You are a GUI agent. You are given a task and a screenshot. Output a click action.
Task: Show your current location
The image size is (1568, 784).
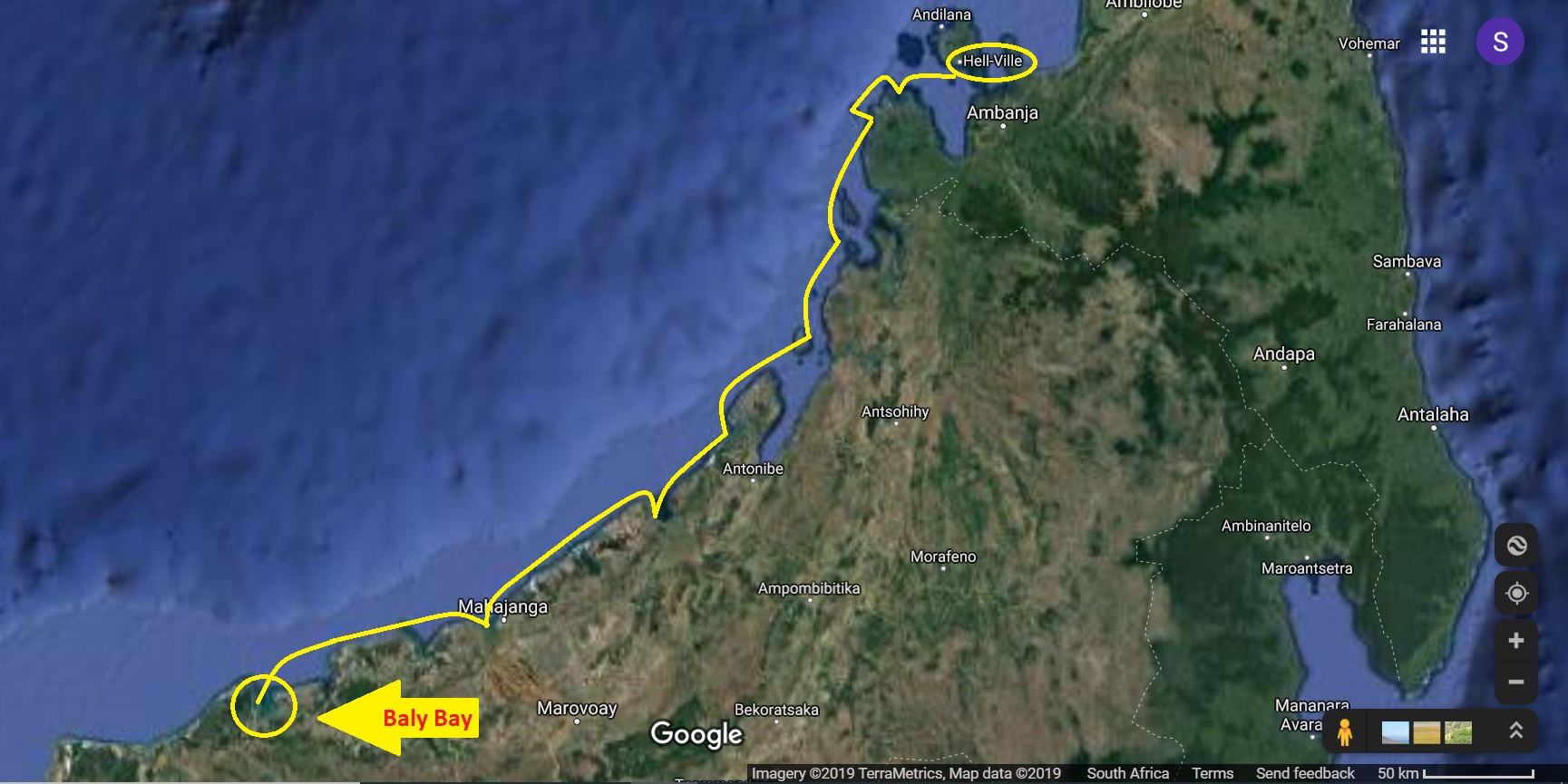[1516, 594]
